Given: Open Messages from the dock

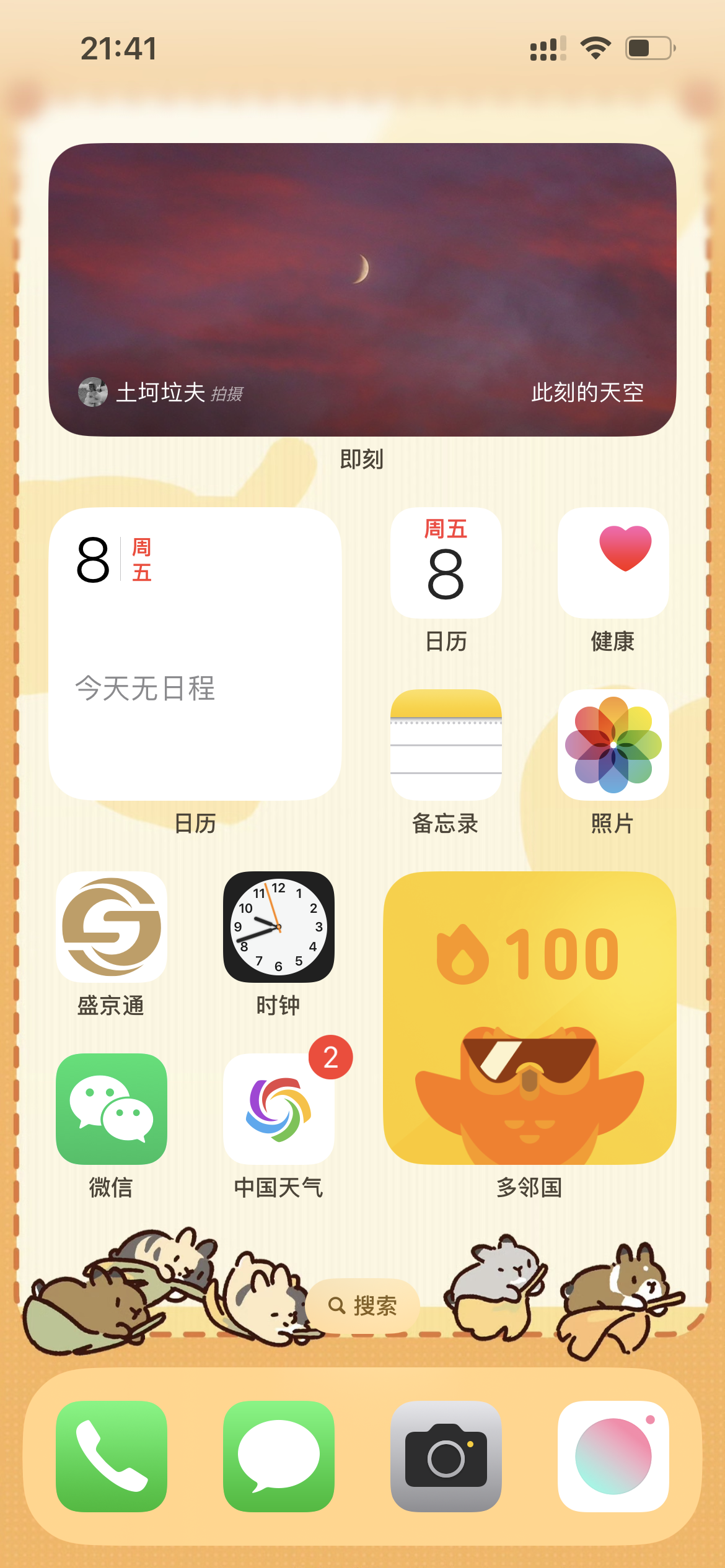Looking at the screenshot, I should (x=279, y=1457).
